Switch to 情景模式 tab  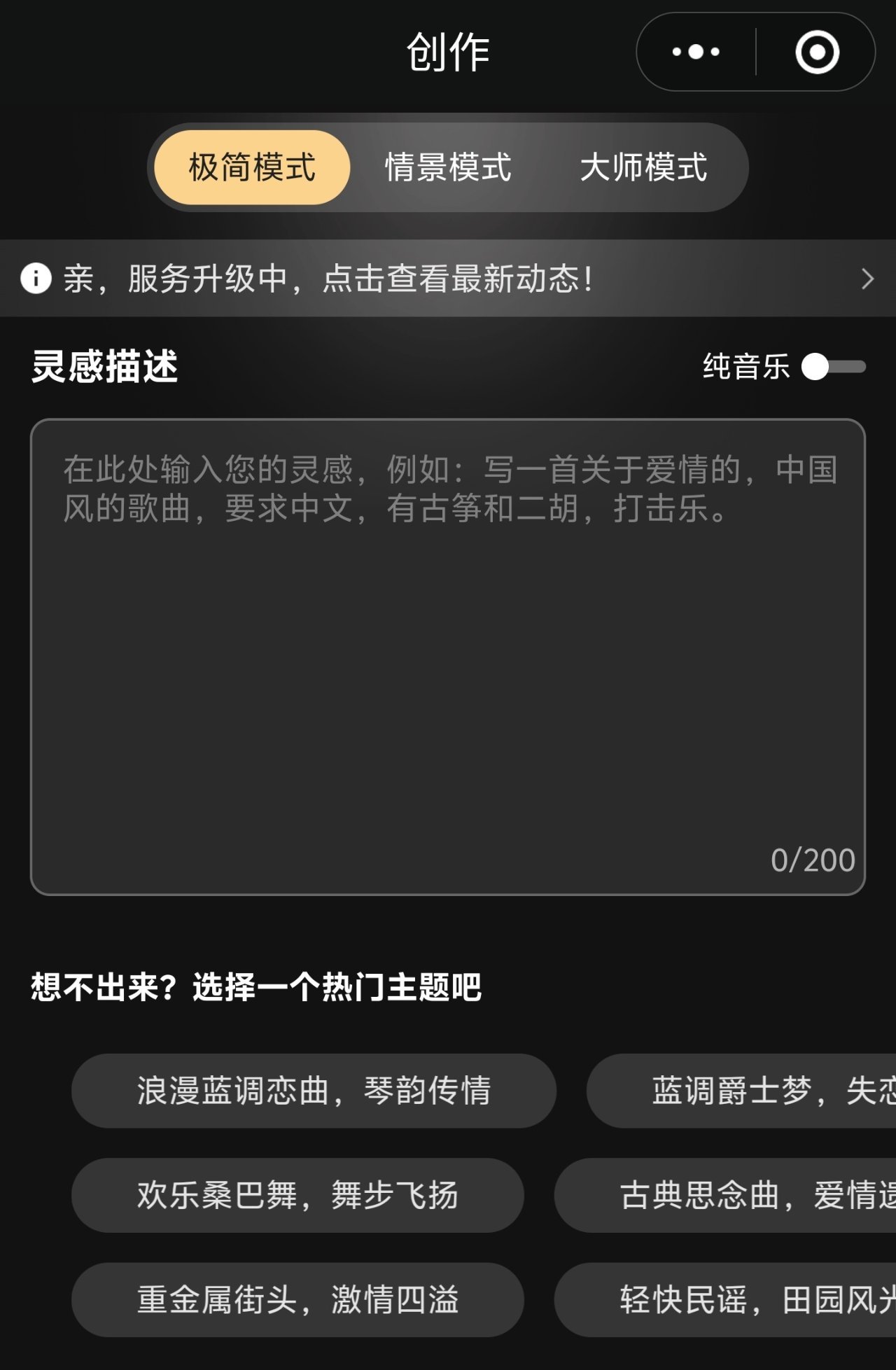click(x=448, y=167)
